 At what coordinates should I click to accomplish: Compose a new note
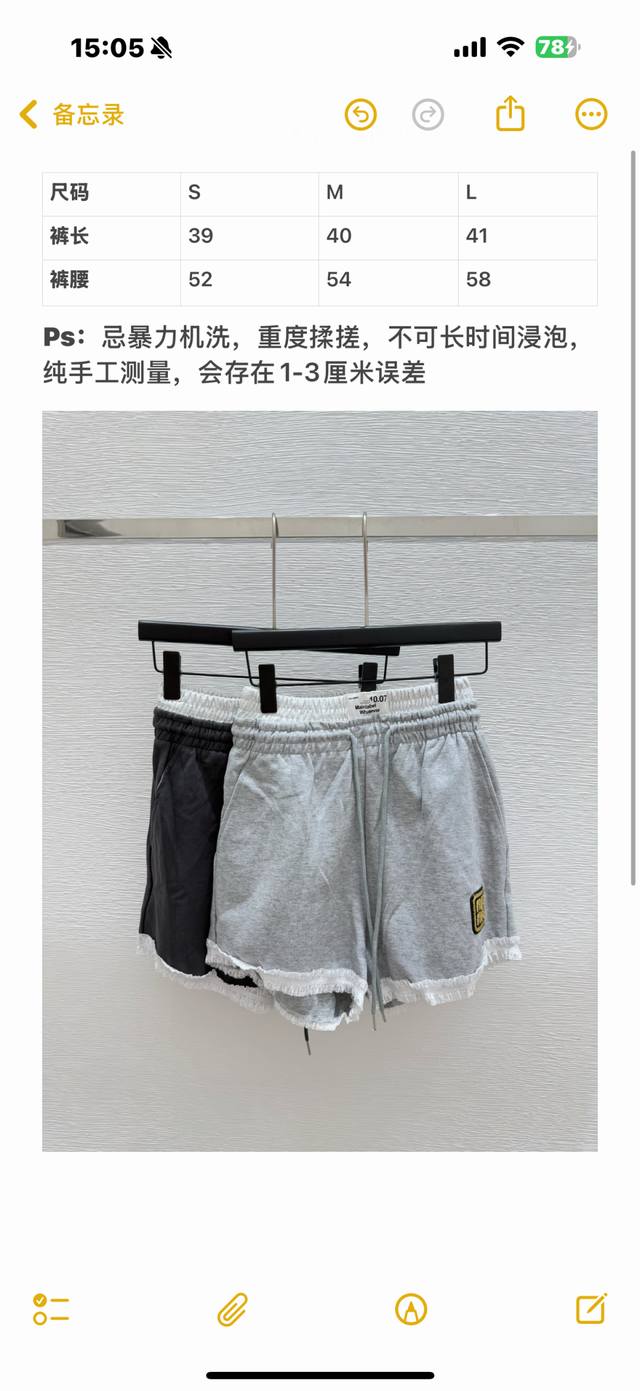591,1308
